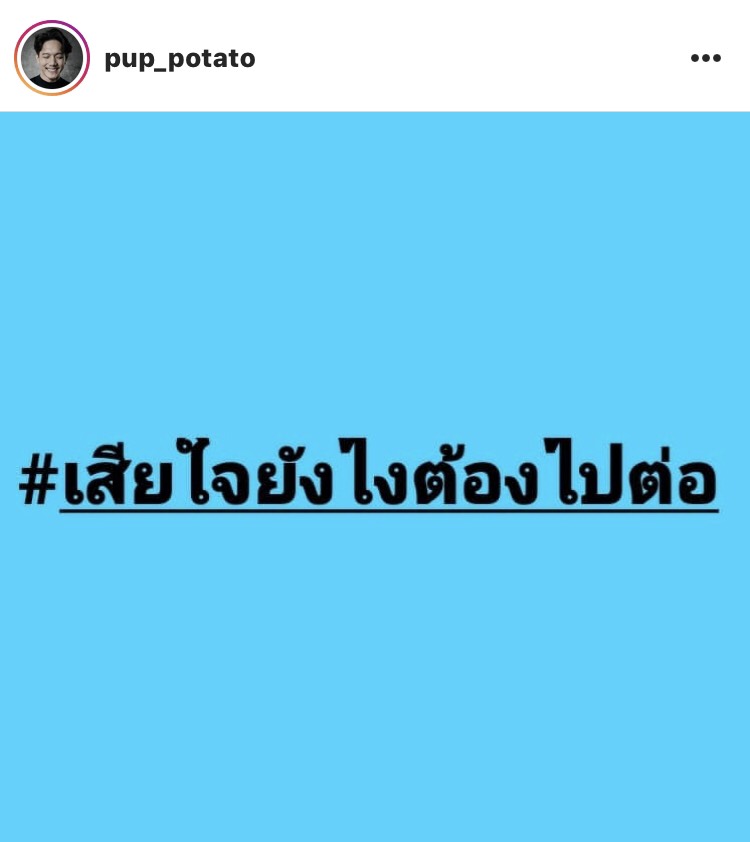Open pup_potato's profile picture story

pos(52,58)
